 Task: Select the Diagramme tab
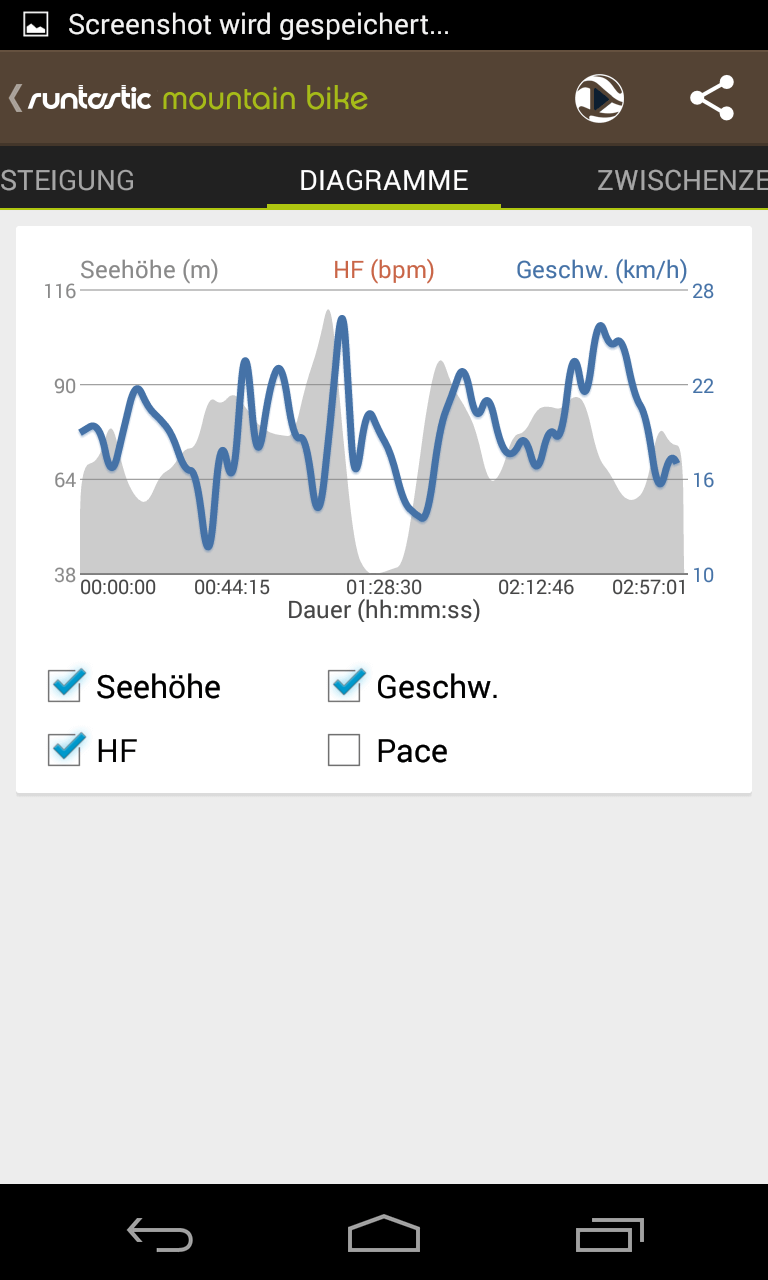[384, 180]
